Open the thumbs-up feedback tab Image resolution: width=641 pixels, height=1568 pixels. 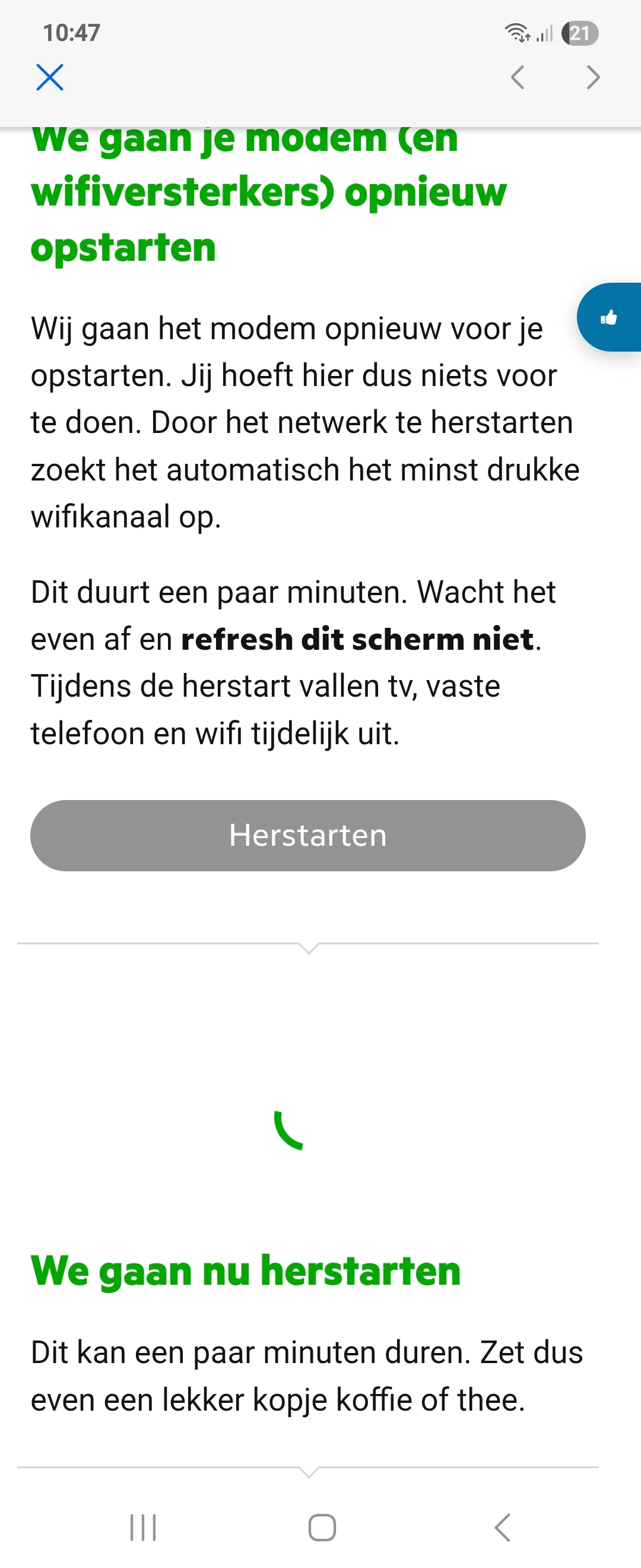click(x=610, y=317)
